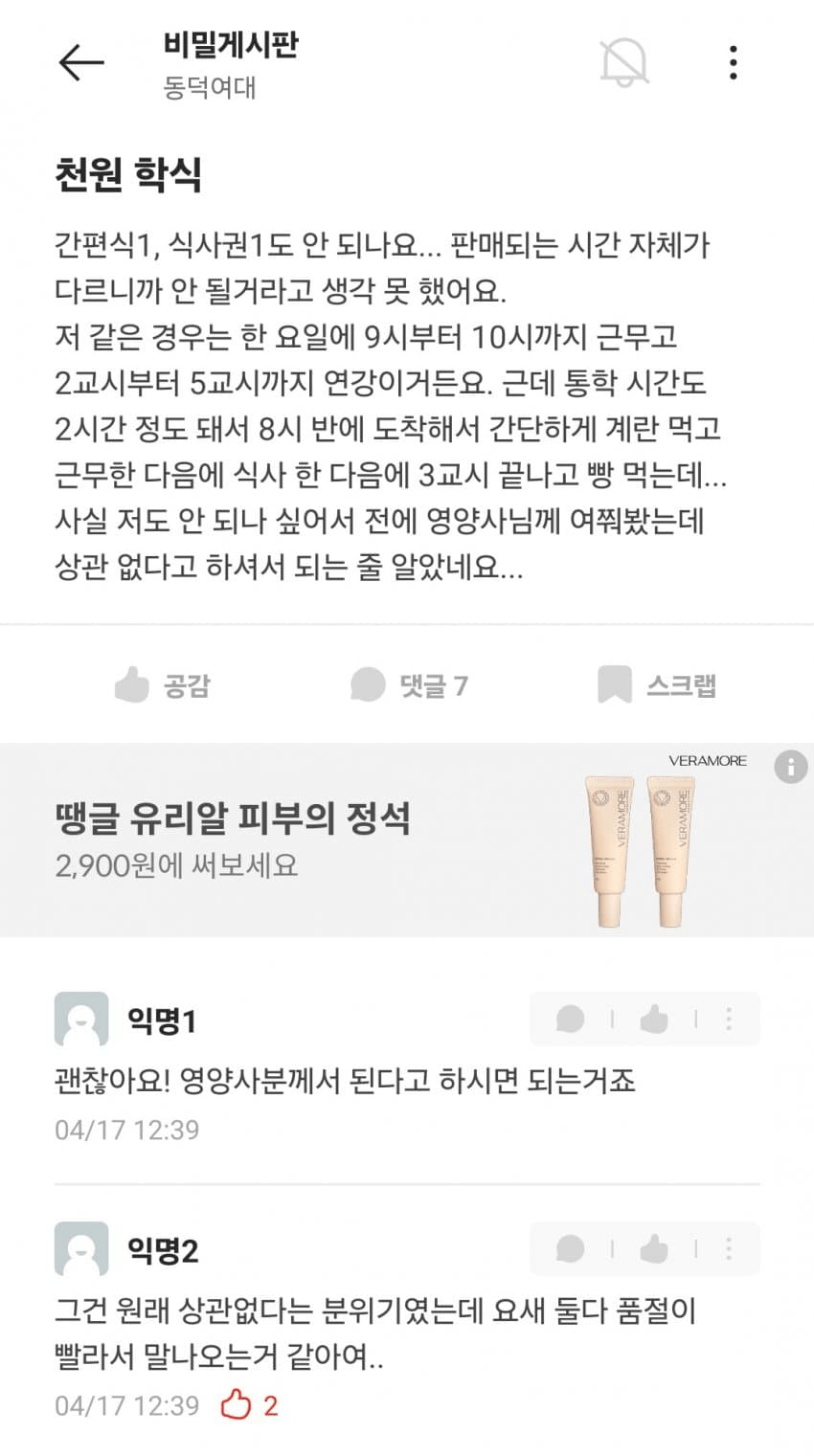814x1456 pixels.
Task: Open the top overflow menu
Action: pos(733,63)
